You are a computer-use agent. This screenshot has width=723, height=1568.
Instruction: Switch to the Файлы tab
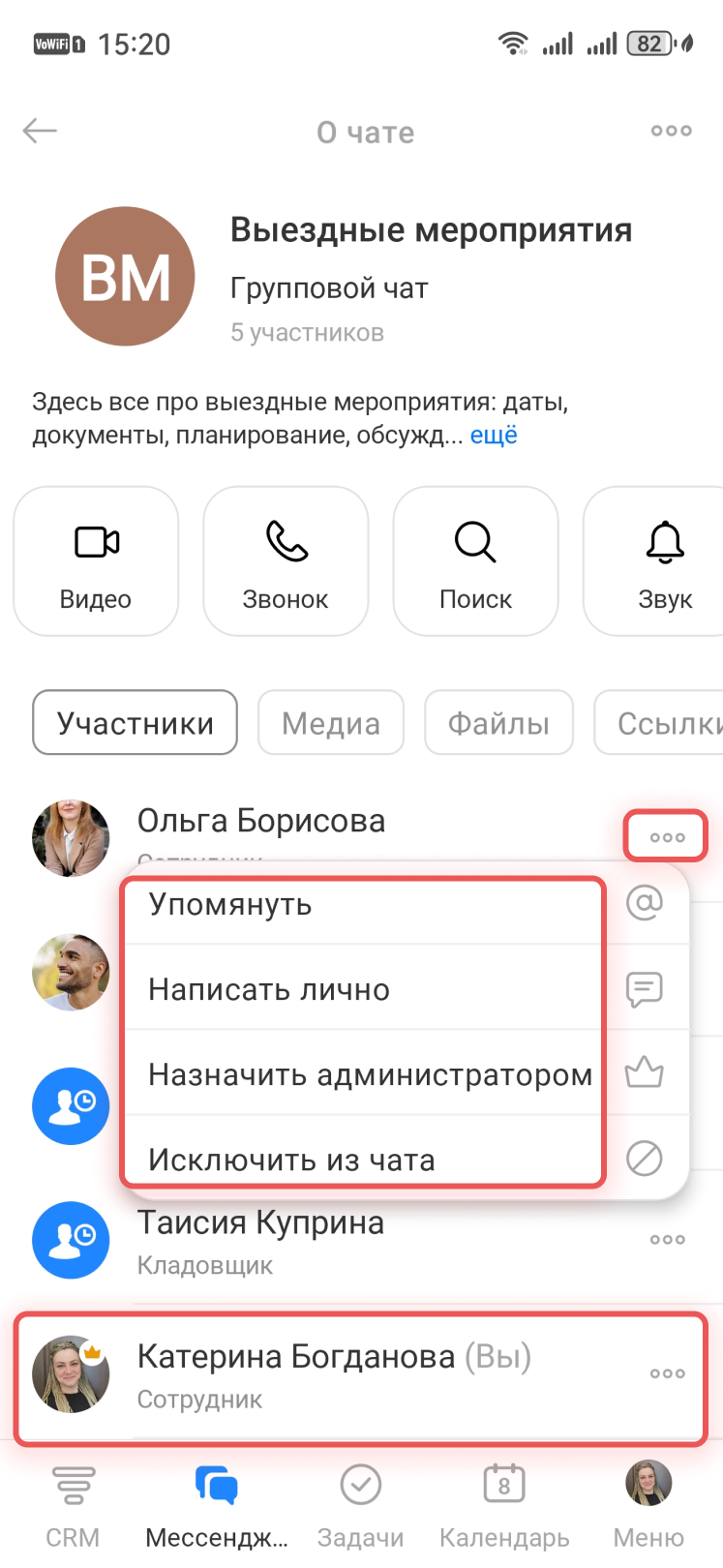click(x=498, y=723)
